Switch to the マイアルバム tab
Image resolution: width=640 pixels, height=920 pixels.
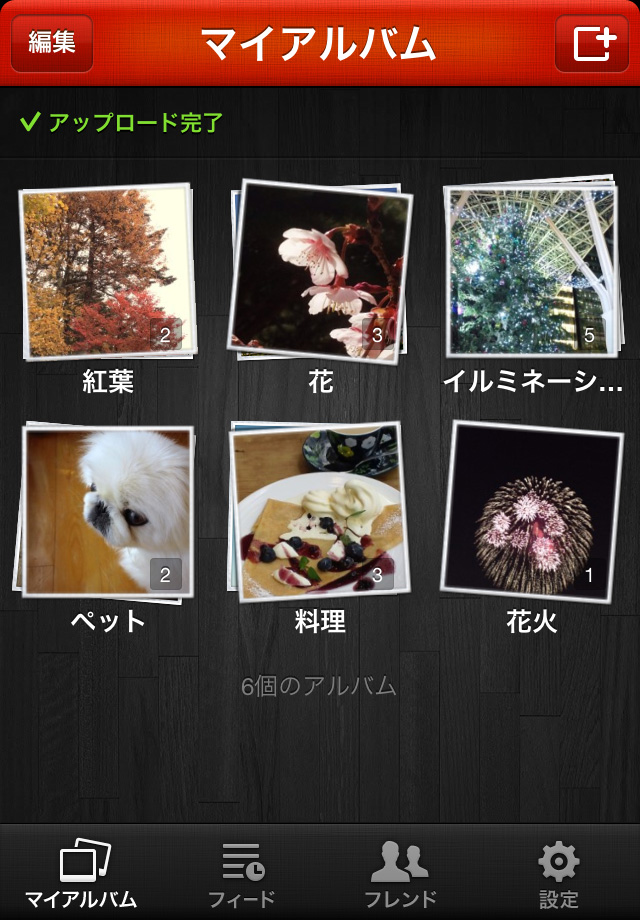(x=82, y=872)
